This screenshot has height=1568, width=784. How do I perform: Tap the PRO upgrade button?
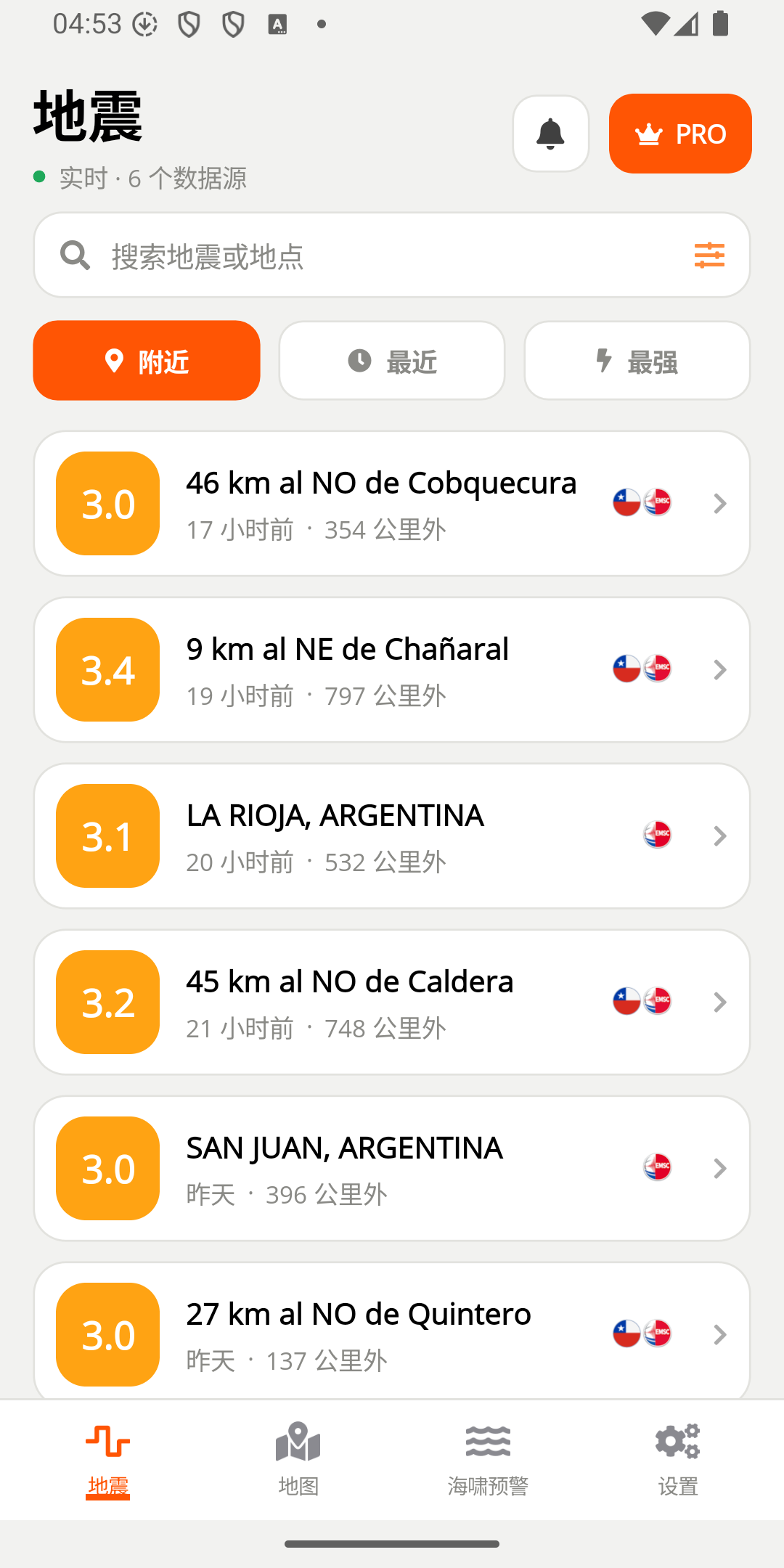coord(680,134)
